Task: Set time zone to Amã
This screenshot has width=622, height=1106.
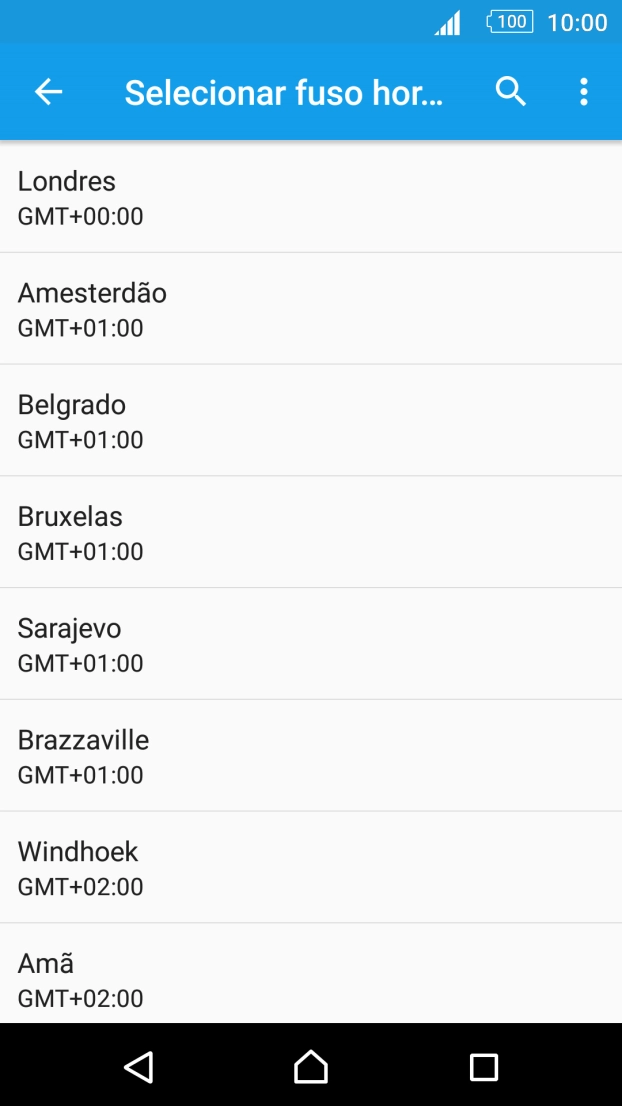Action: (310, 979)
